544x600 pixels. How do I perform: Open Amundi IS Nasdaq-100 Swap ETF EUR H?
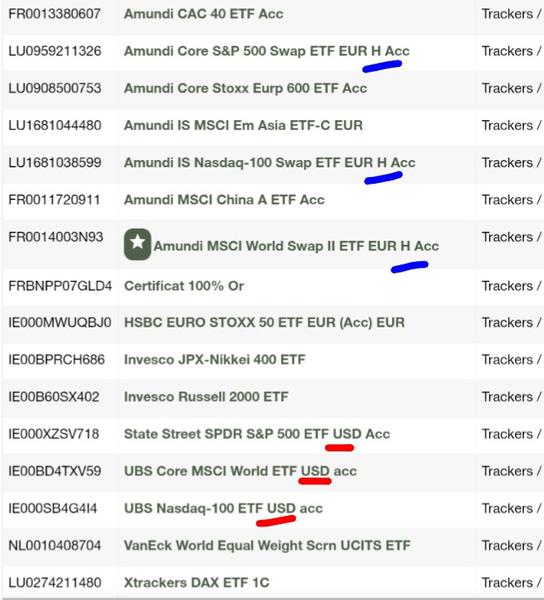click(x=269, y=163)
